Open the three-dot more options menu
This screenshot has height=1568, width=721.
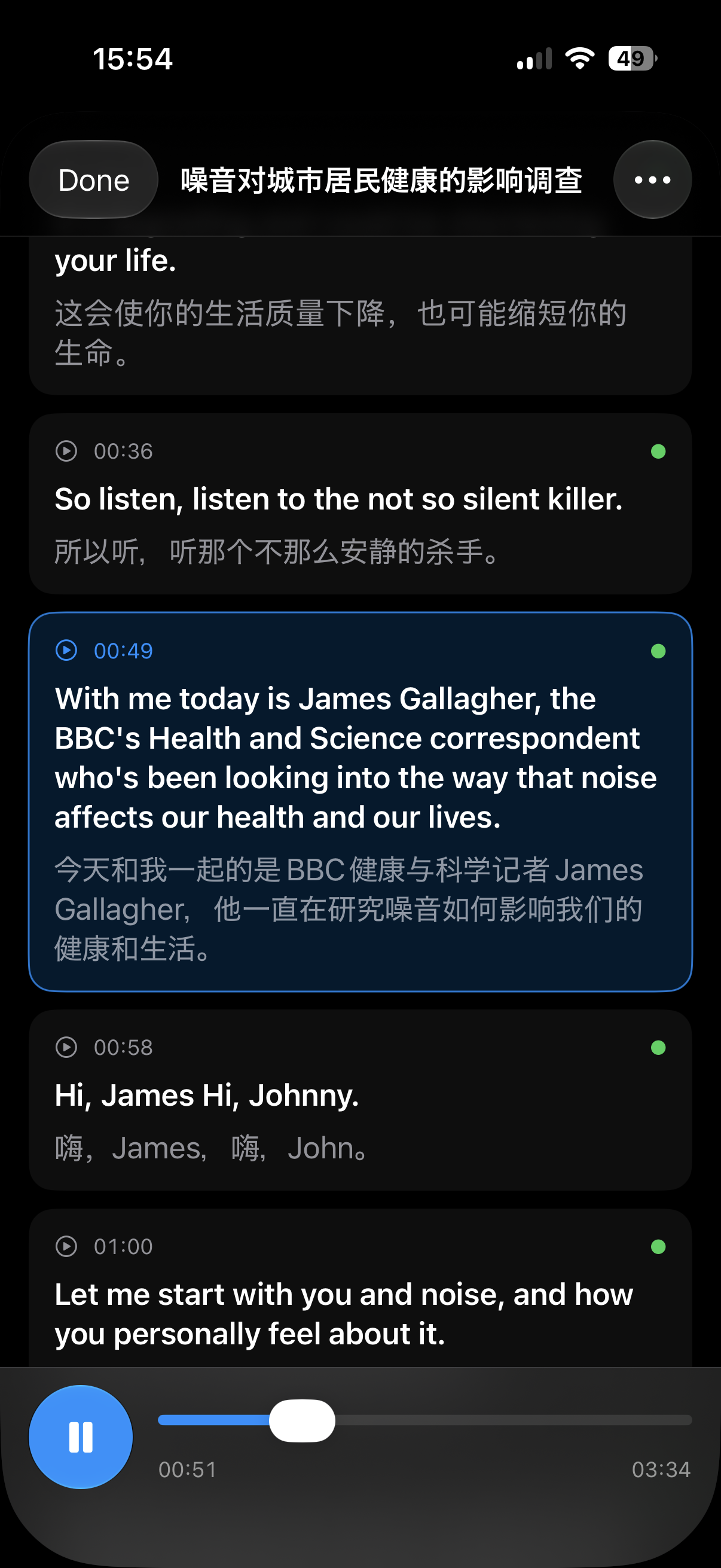click(x=652, y=179)
